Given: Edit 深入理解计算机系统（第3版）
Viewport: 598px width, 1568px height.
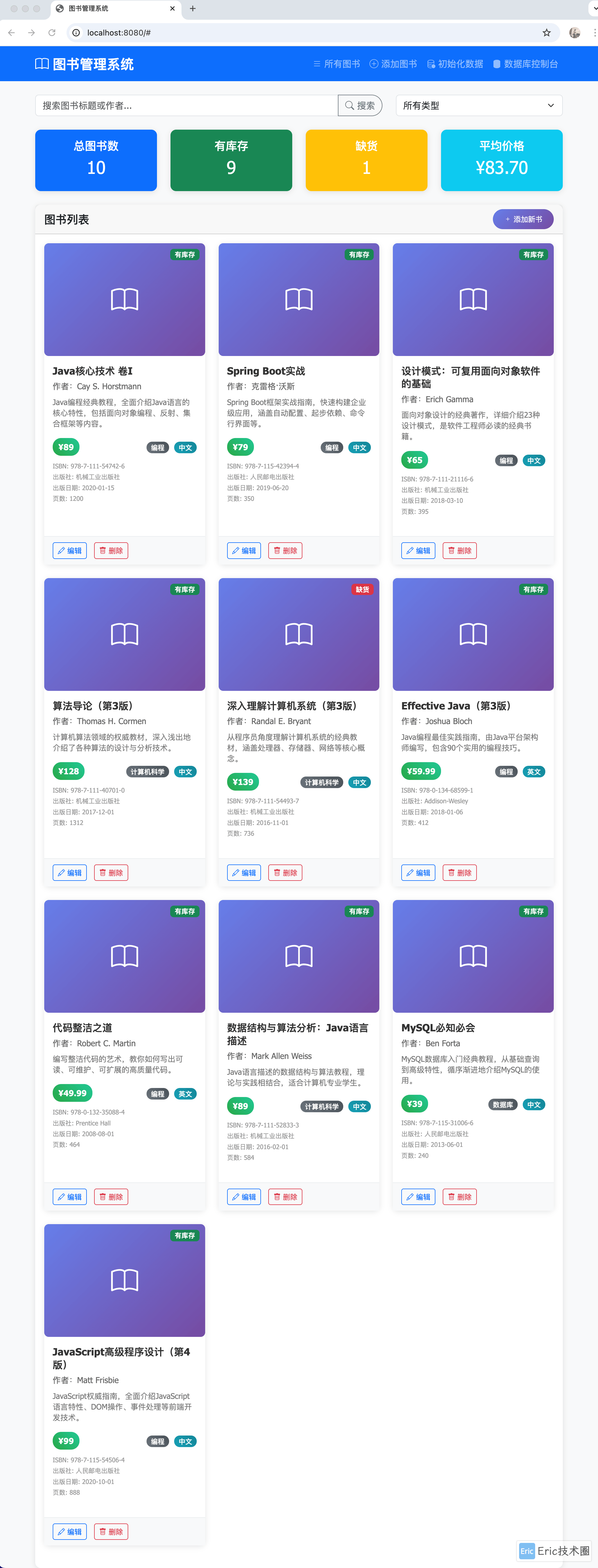Looking at the screenshot, I should pyautogui.click(x=244, y=872).
